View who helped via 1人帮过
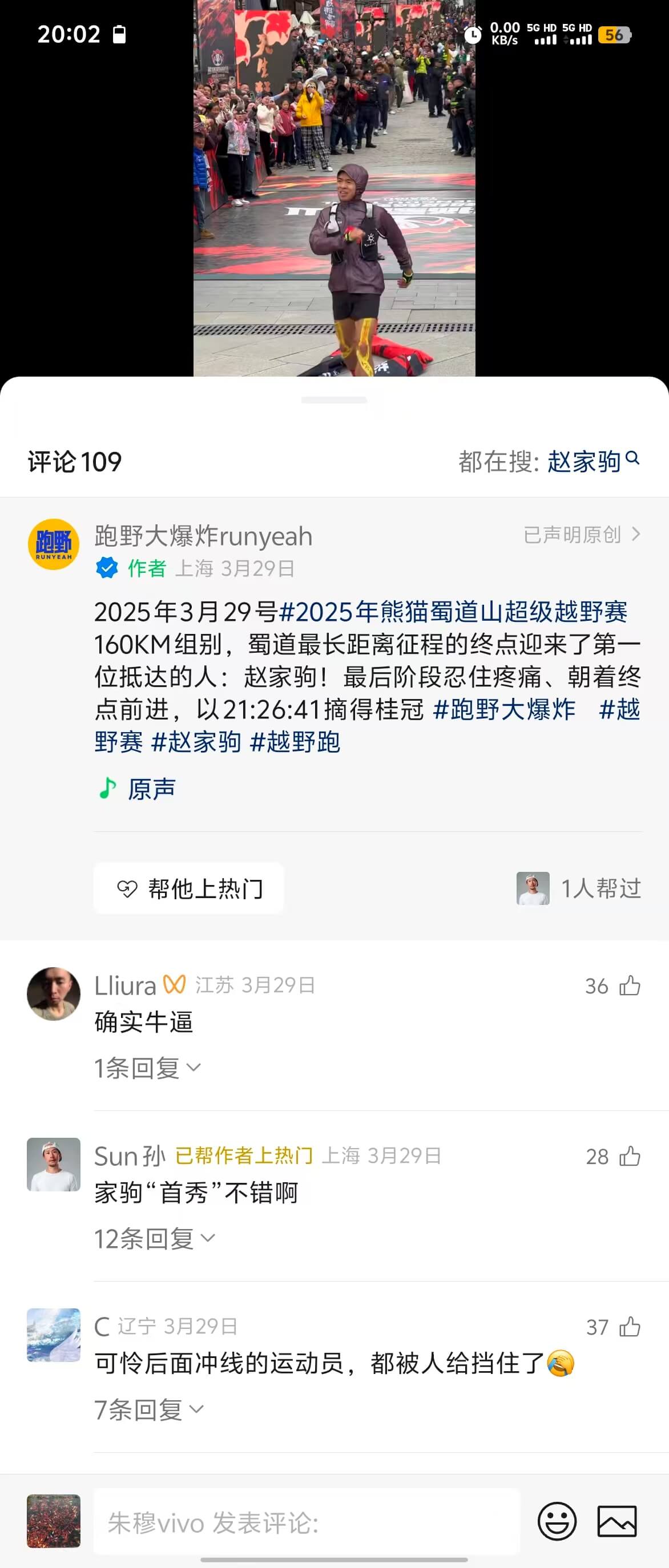Screen dimensions: 669x1568 (x=578, y=888)
